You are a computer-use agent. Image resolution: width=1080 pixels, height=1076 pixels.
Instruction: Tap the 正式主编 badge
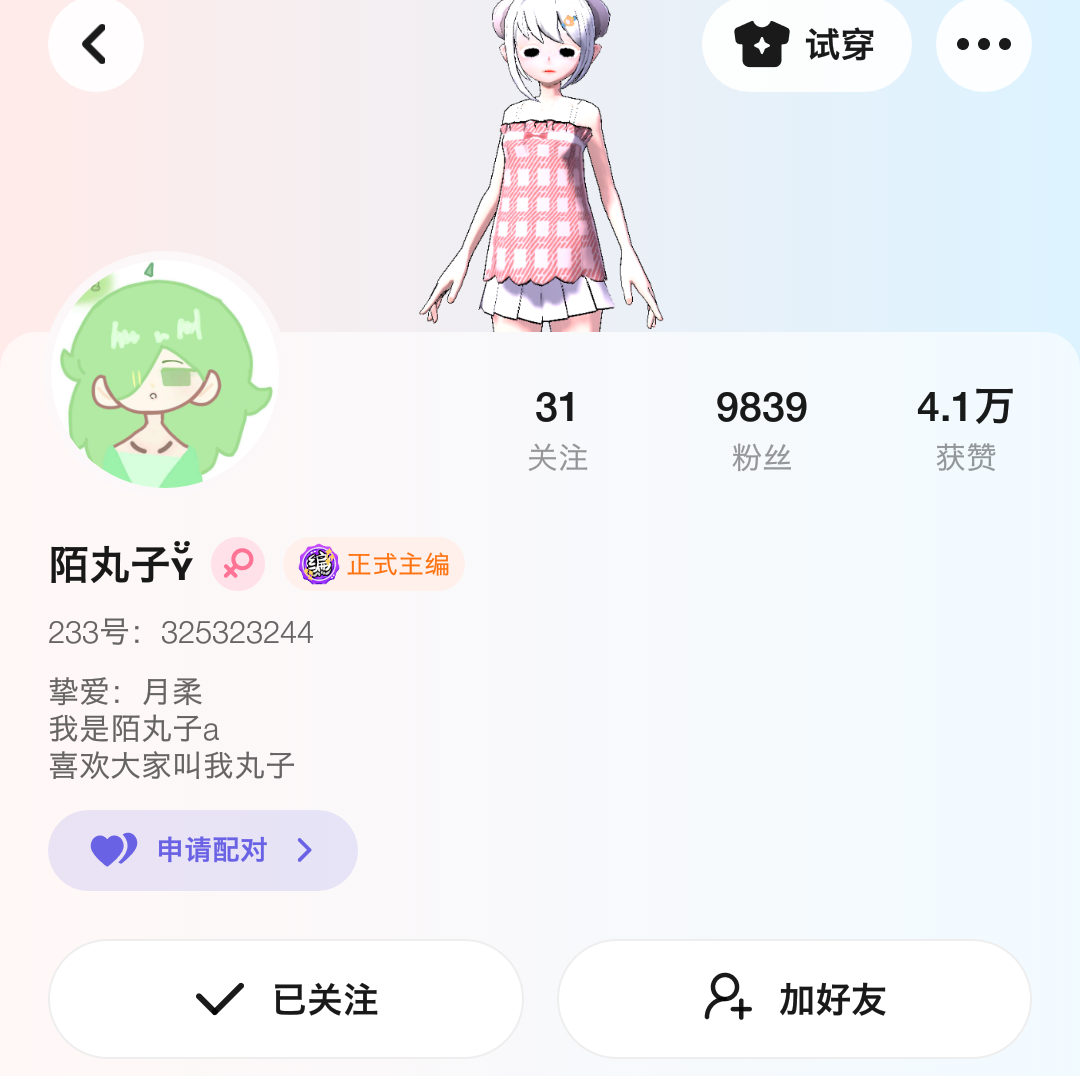pyautogui.click(x=374, y=565)
